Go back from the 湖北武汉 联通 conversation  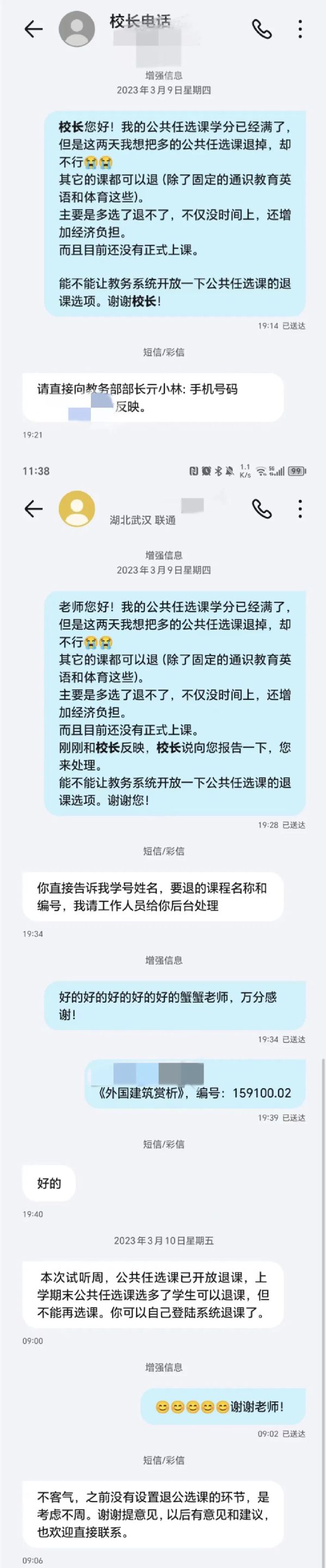click(33, 508)
